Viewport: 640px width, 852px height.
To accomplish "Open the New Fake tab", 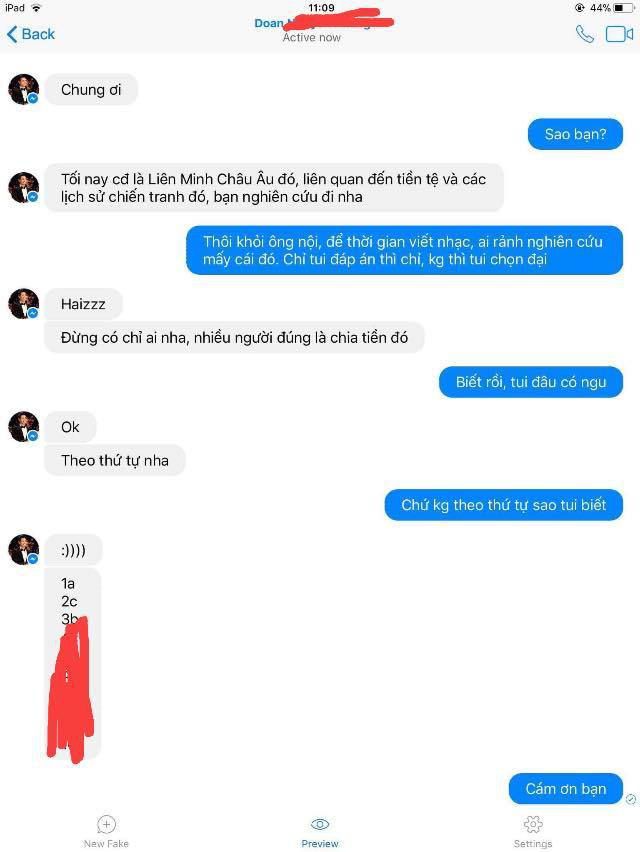I will [106, 831].
